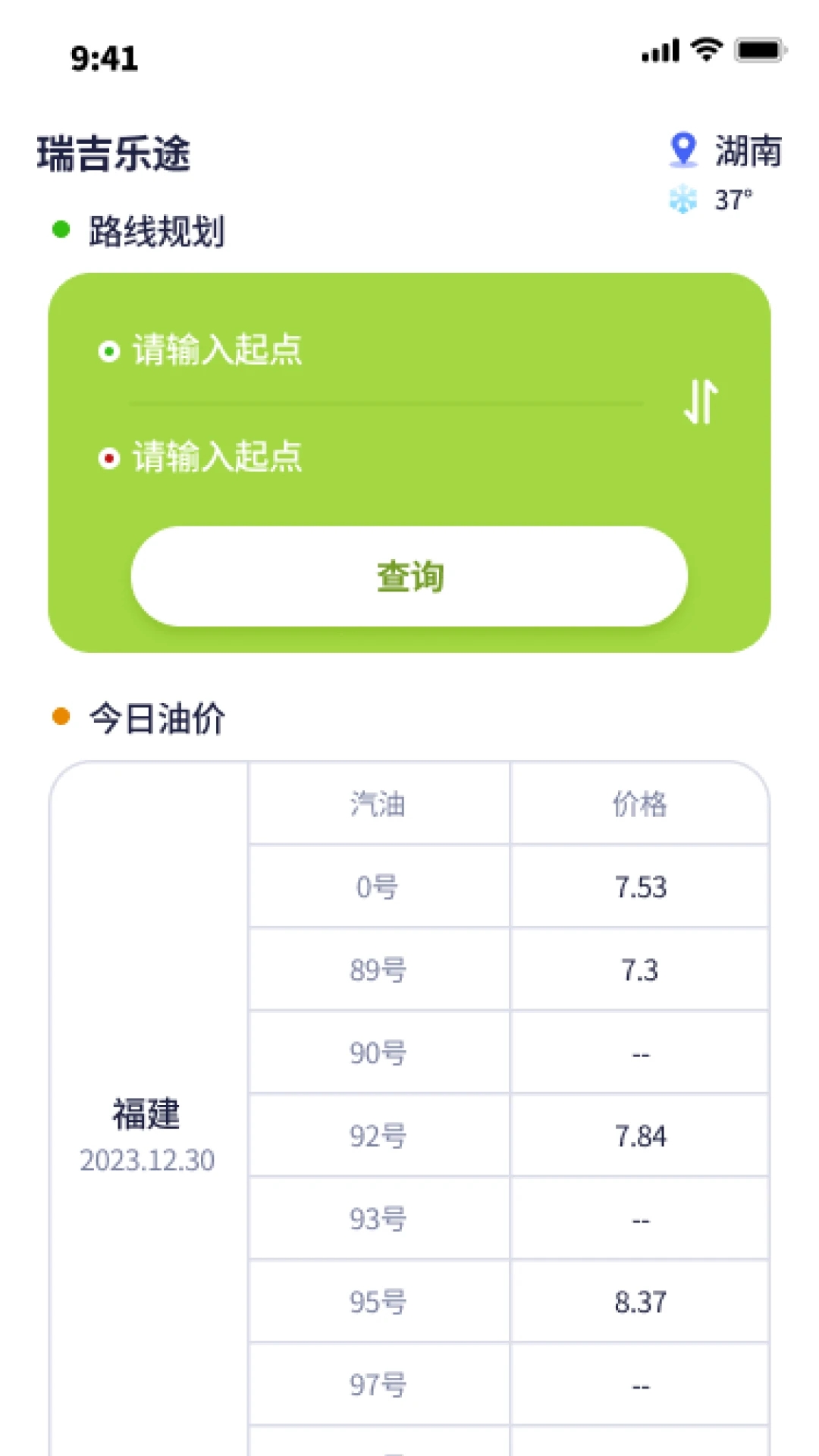
Task: Select the red destination marker dot
Action: 108,457
